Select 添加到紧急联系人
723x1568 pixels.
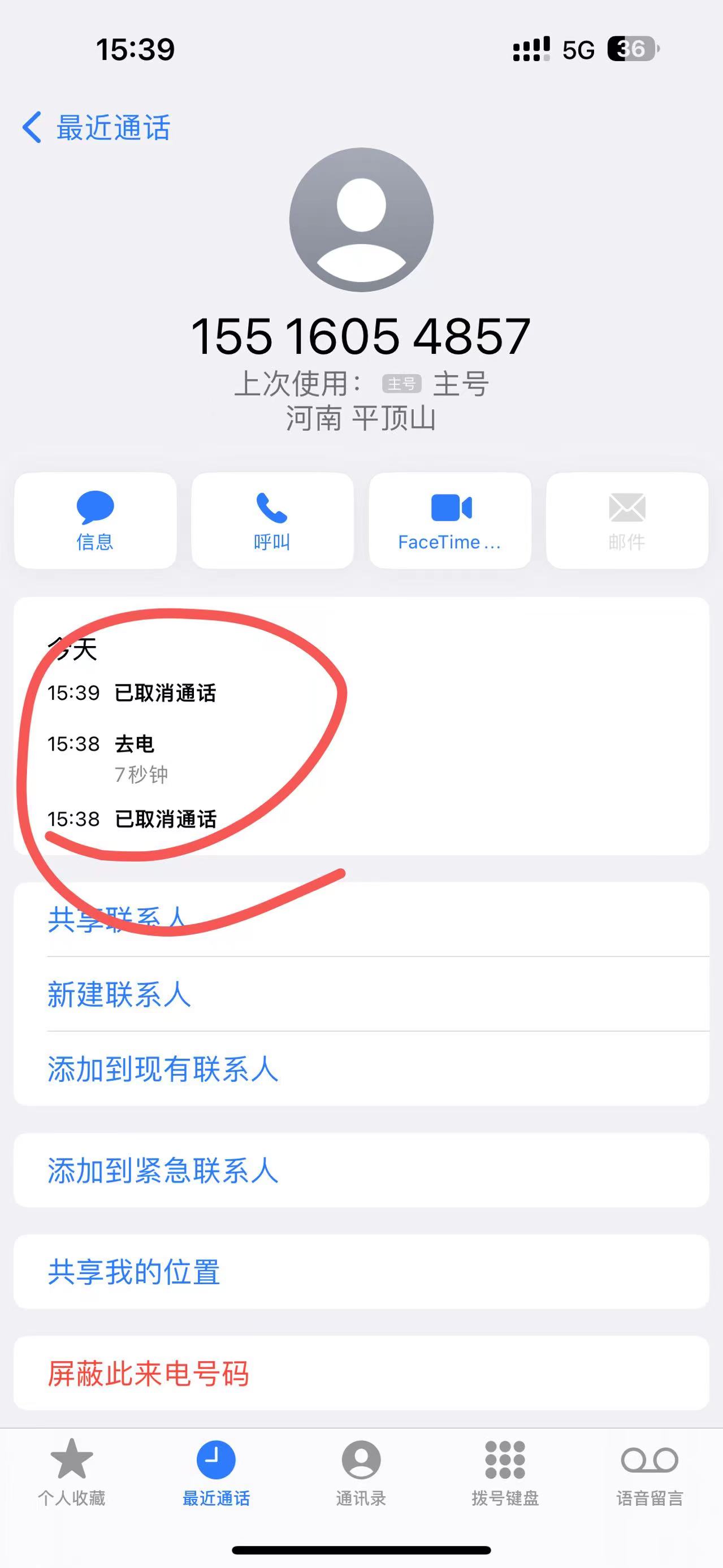(362, 1170)
